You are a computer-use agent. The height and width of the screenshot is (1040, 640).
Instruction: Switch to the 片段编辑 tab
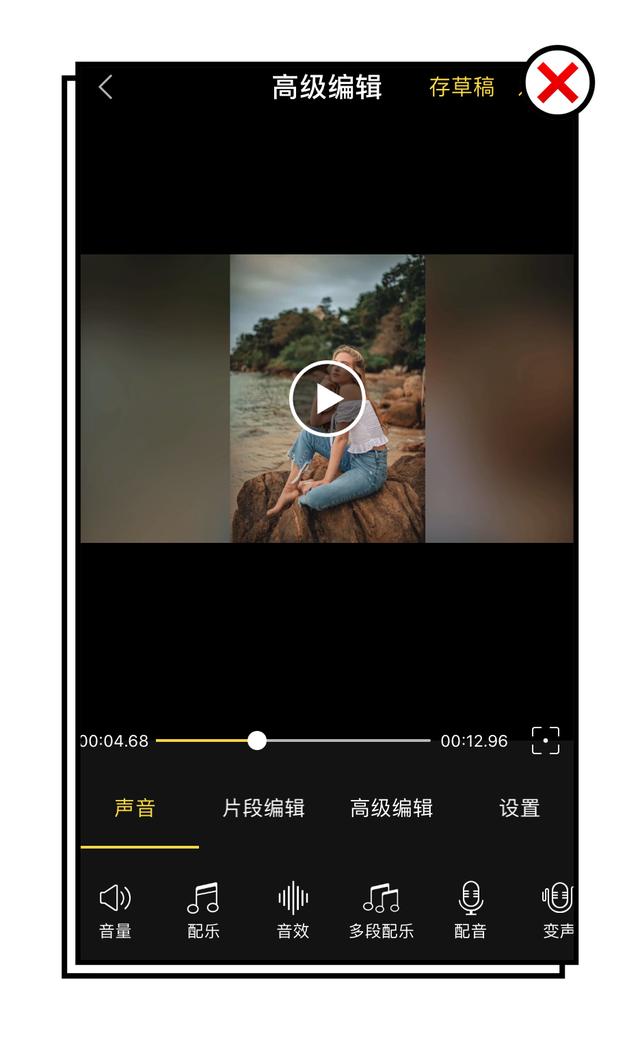coord(263,808)
